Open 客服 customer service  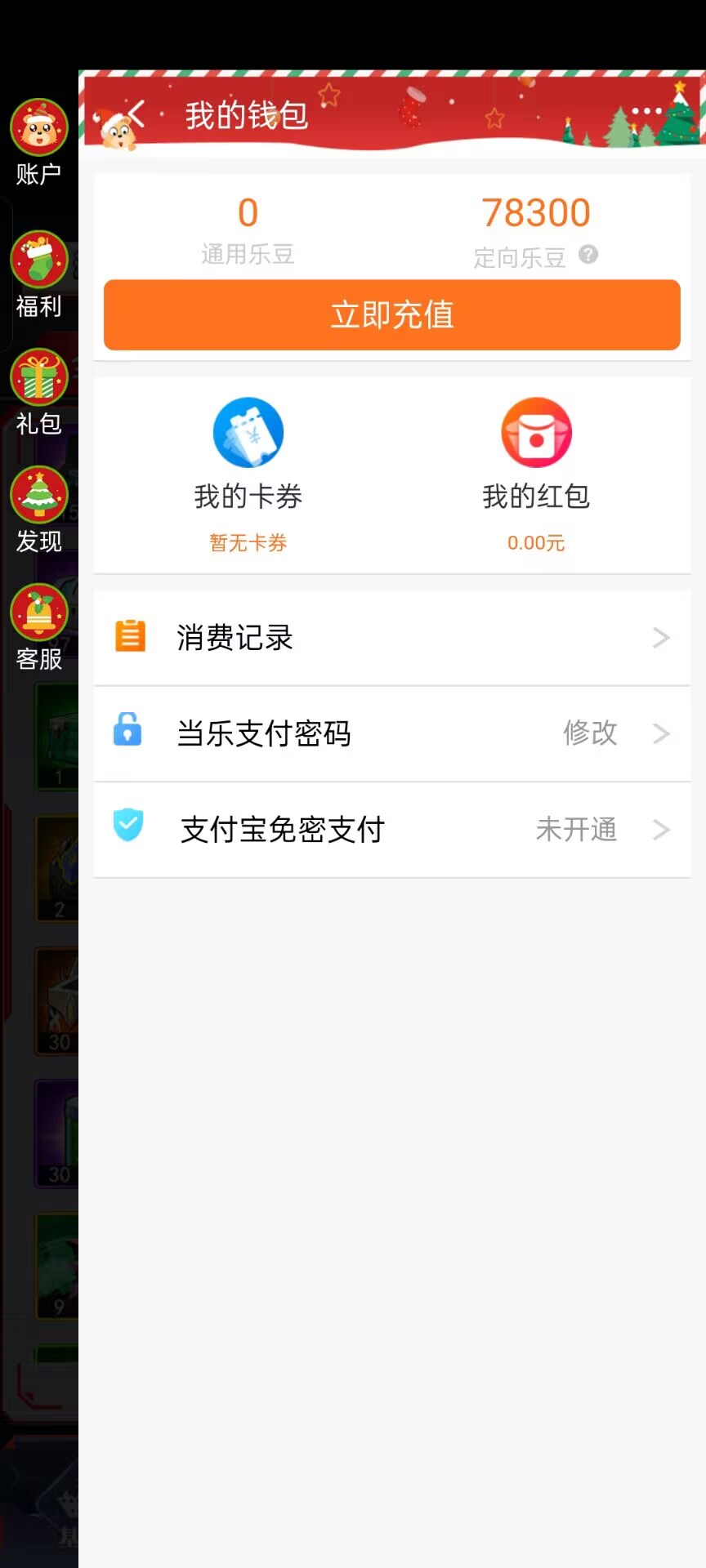pyautogui.click(x=38, y=627)
